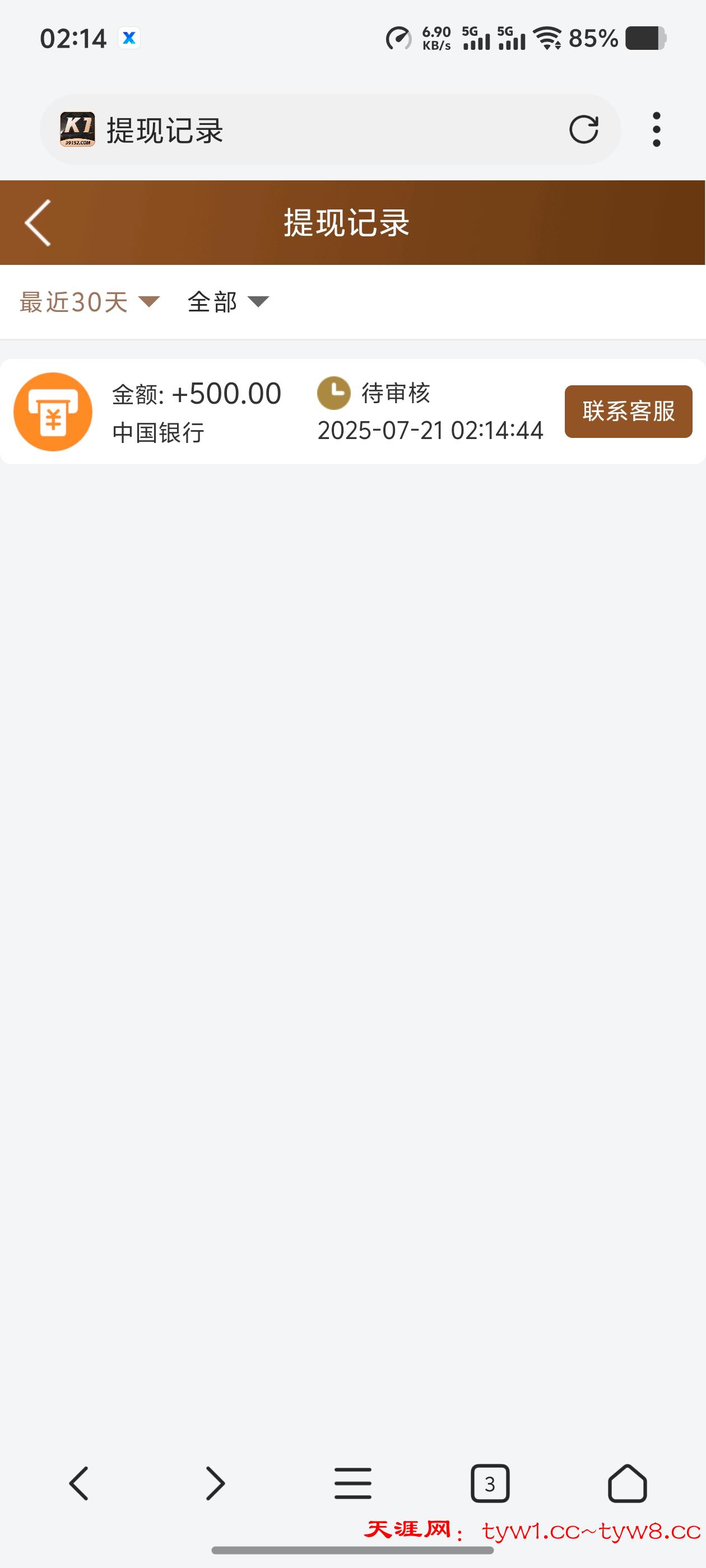The height and width of the screenshot is (1568, 706).
Task: Tap the orange withdrawal machine icon
Action: (54, 412)
